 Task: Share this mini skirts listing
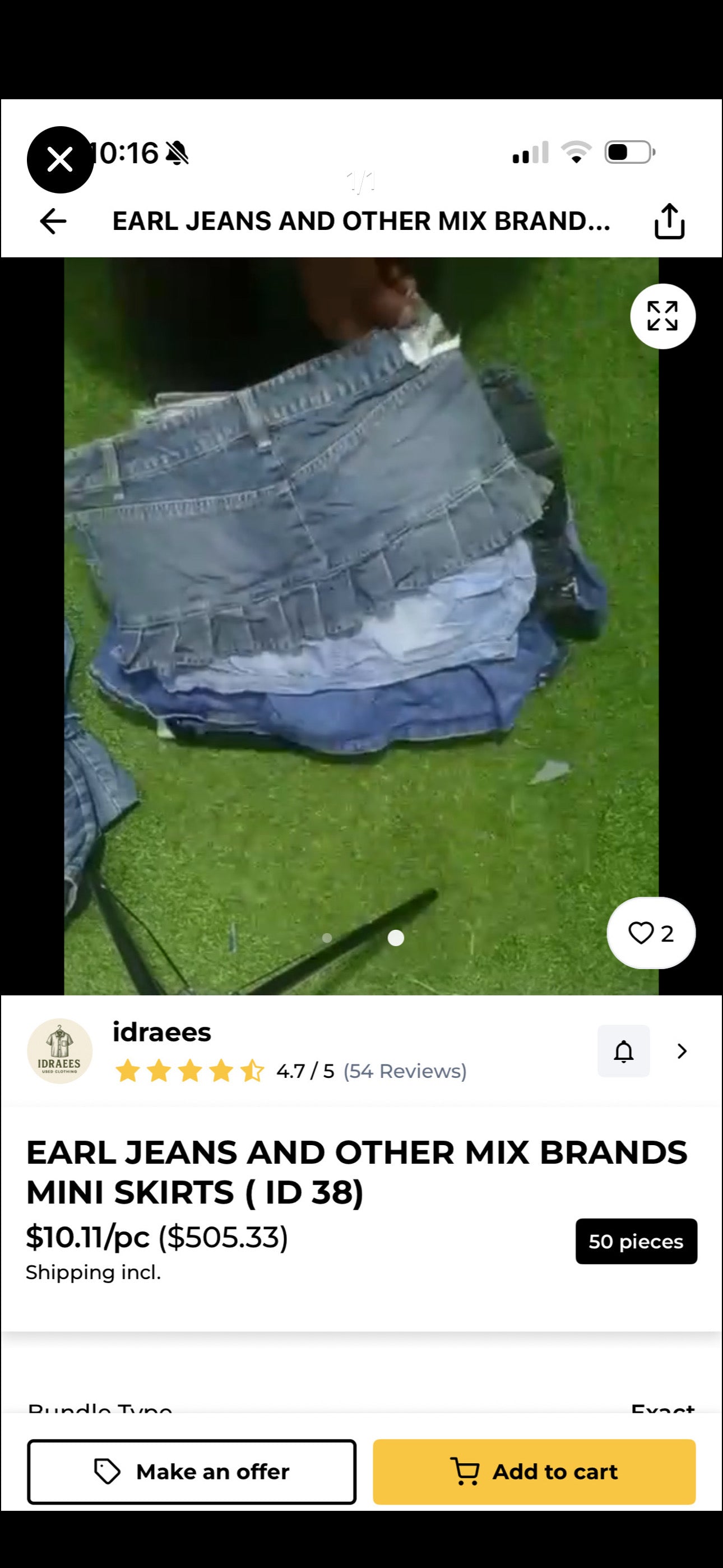click(x=669, y=221)
